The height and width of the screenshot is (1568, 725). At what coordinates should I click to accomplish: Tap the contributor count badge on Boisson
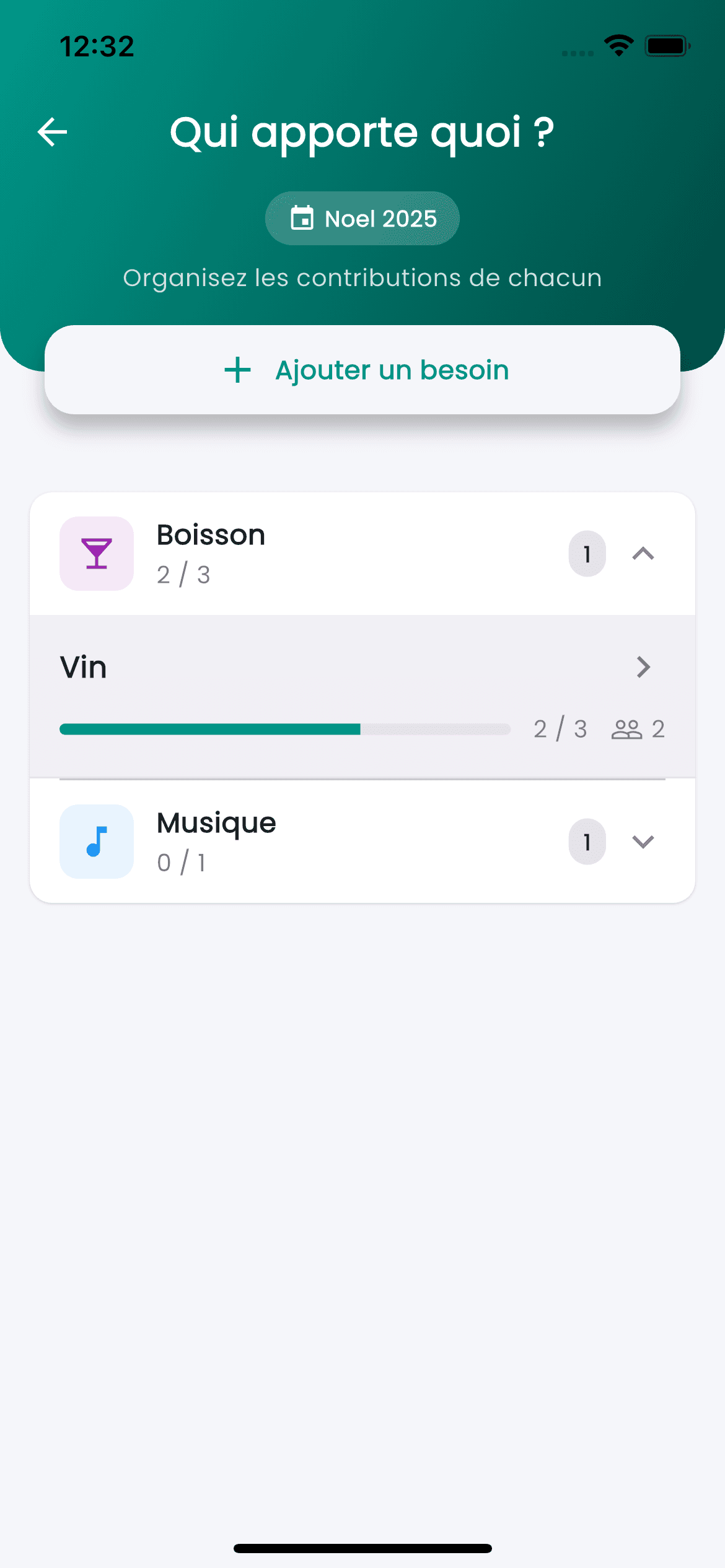pos(586,554)
